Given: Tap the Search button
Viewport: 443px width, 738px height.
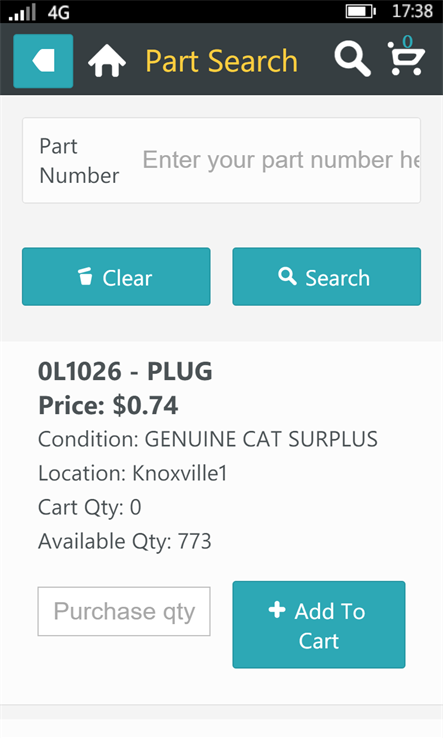Looking at the screenshot, I should point(327,277).
